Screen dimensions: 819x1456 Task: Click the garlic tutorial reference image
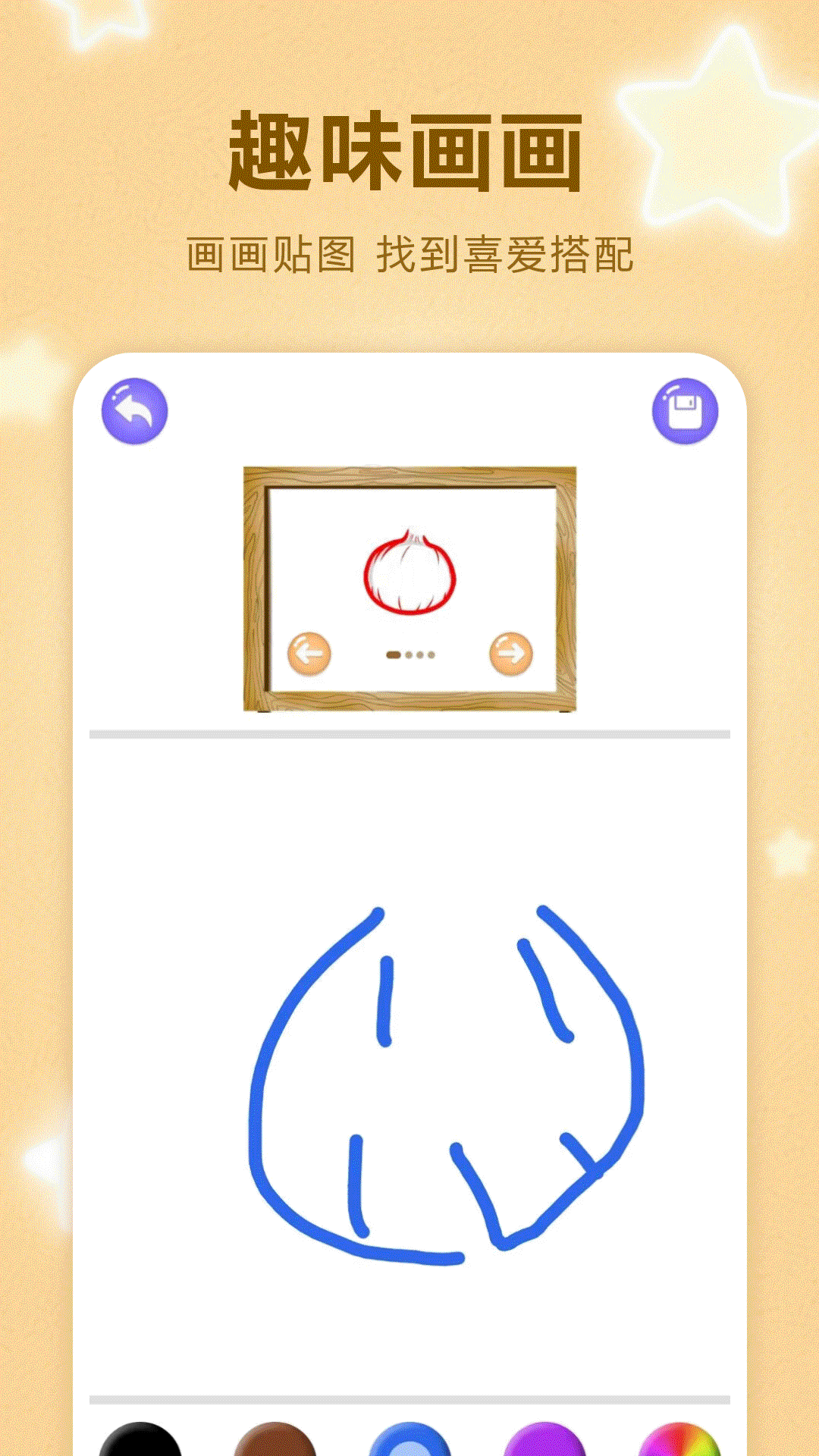pyautogui.click(x=409, y=573)
